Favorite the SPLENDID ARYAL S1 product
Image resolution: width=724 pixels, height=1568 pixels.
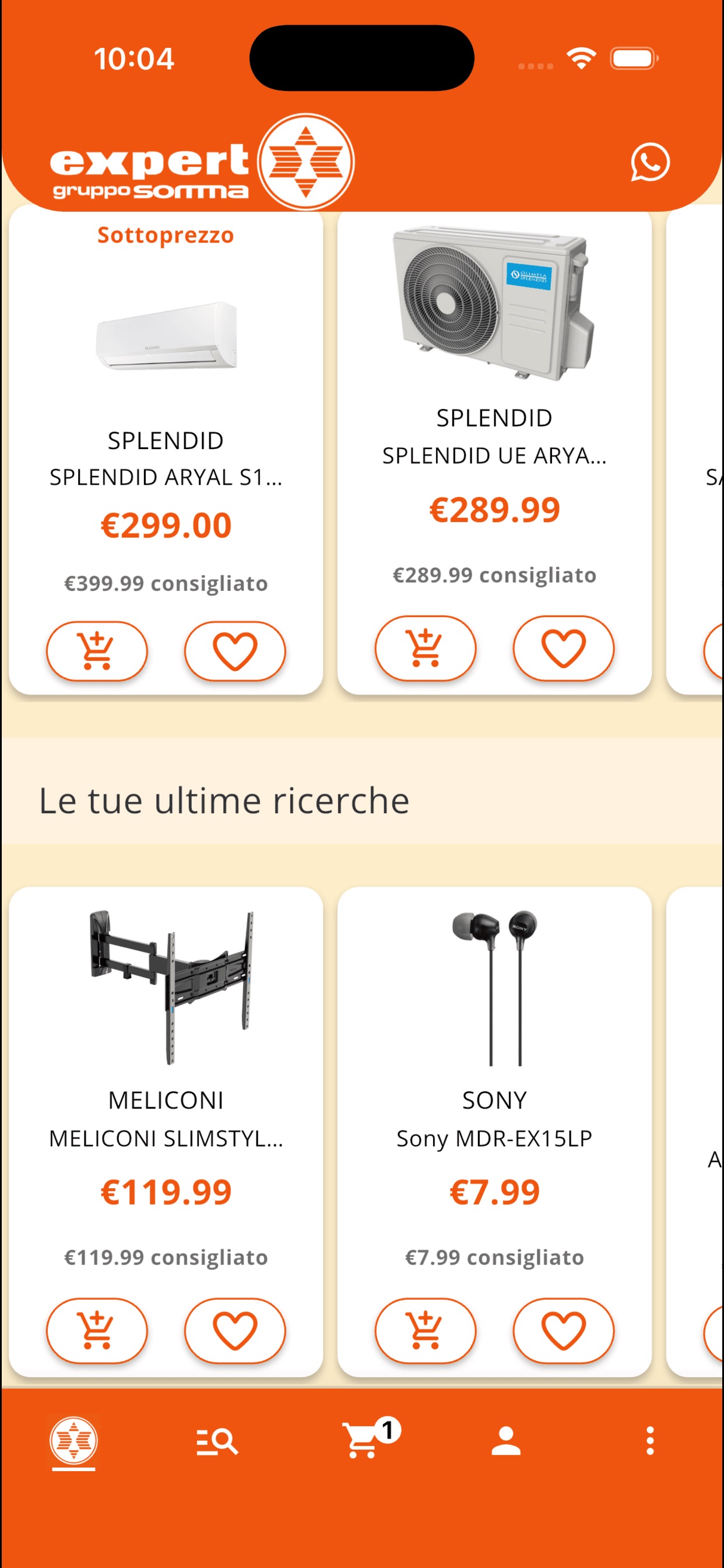235,650
